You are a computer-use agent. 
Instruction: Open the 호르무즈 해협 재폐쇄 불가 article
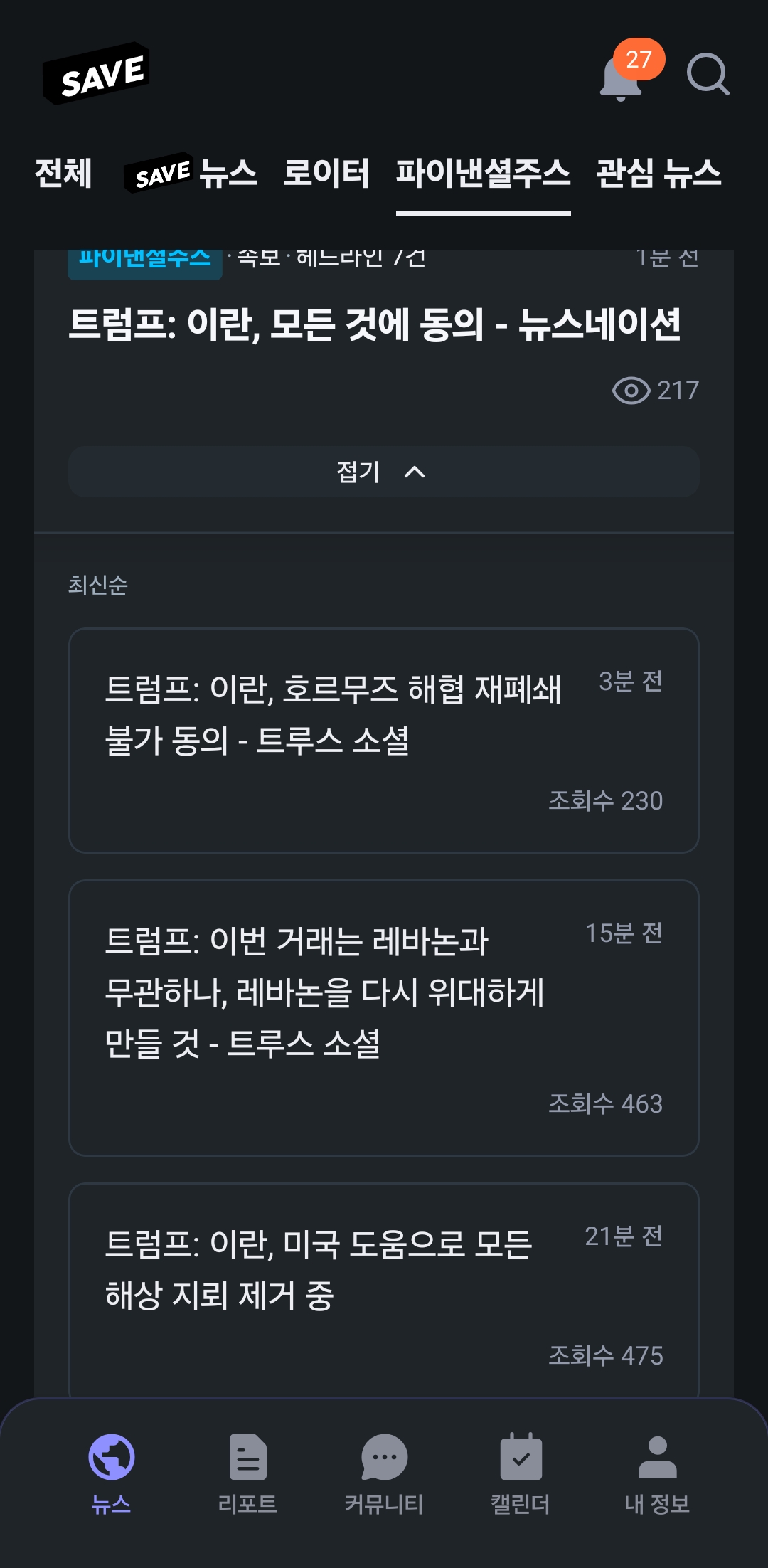tap(384, 741)
